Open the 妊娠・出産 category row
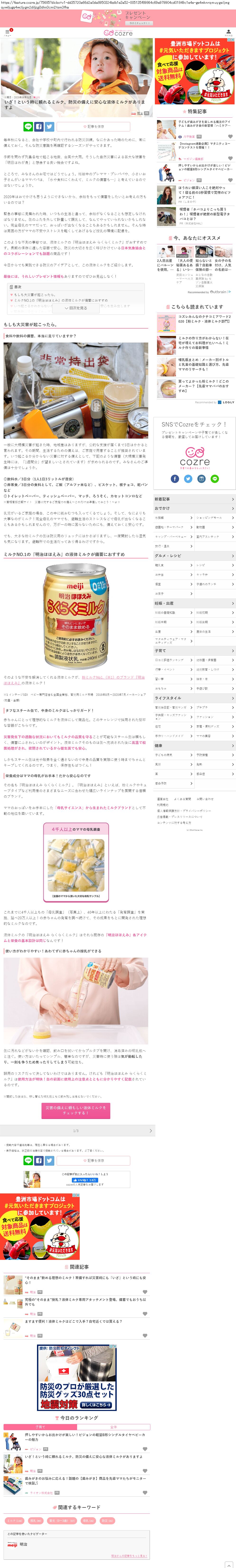Viewport: 236px width, 1568px height. point(195,603)
